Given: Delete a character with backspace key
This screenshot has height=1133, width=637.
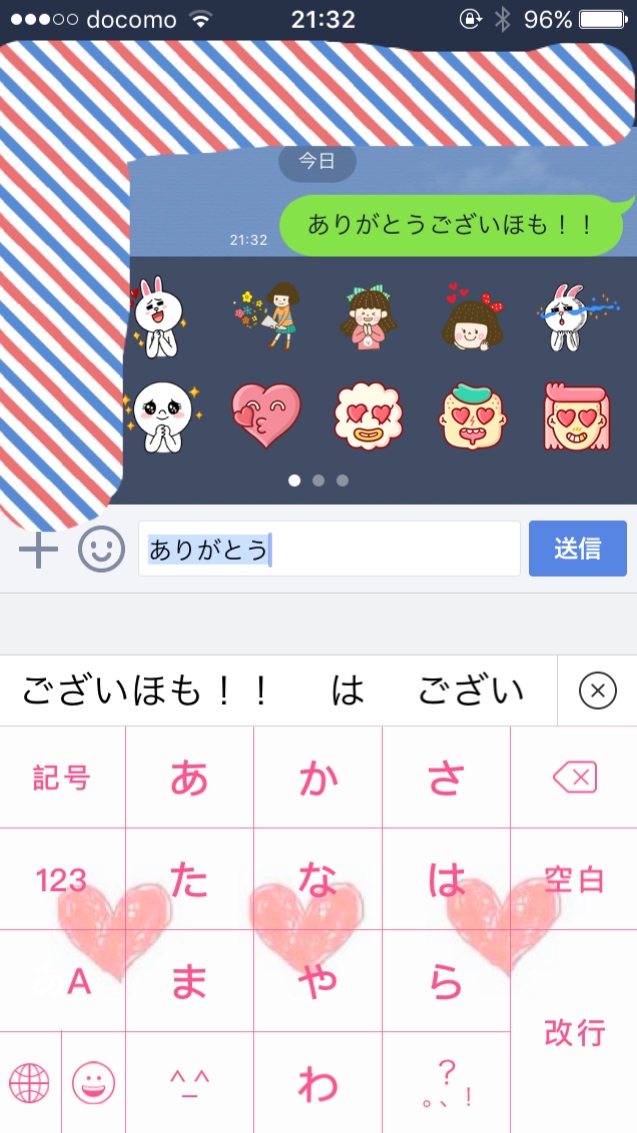Looking at the screenshot, I should [x=574, y=777].
